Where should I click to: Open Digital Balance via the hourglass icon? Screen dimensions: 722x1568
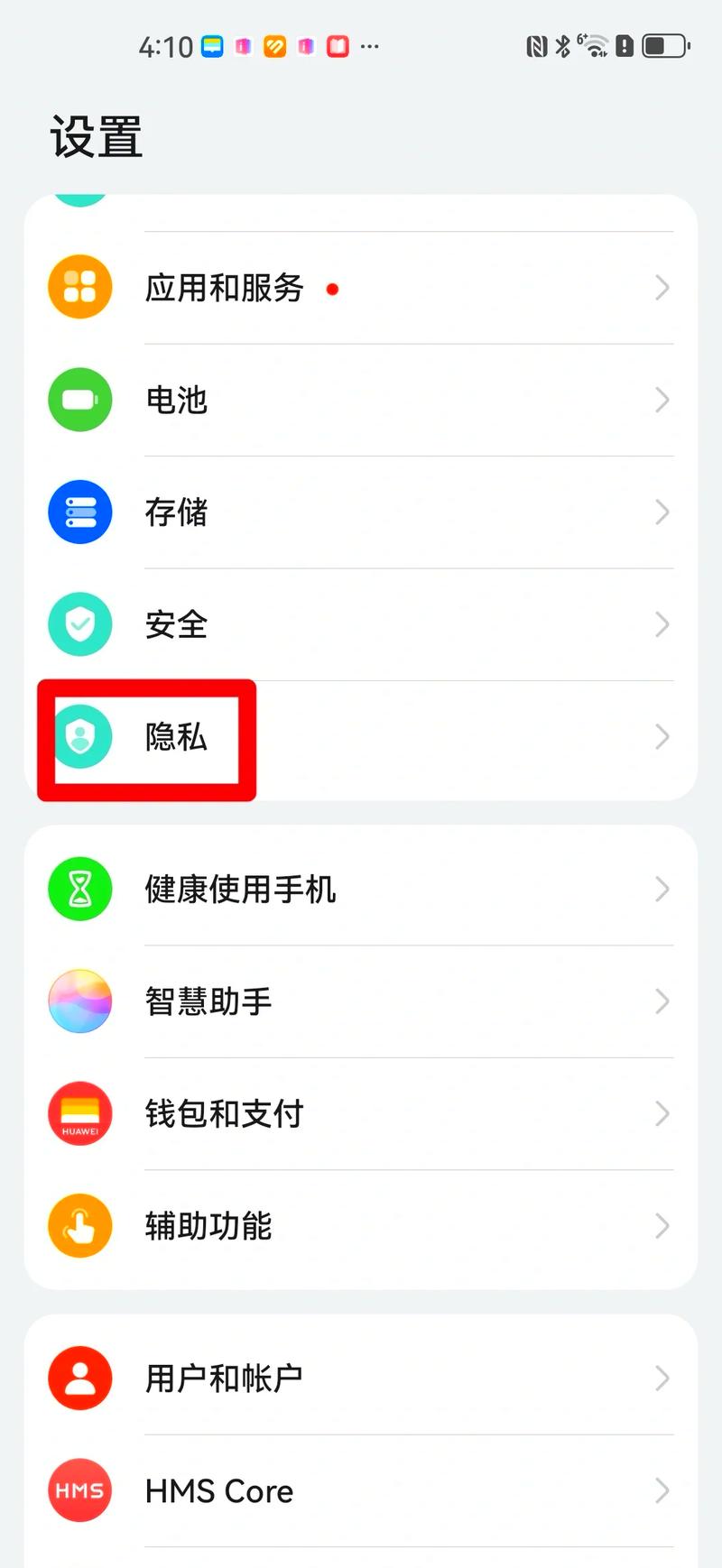(79, 889)
